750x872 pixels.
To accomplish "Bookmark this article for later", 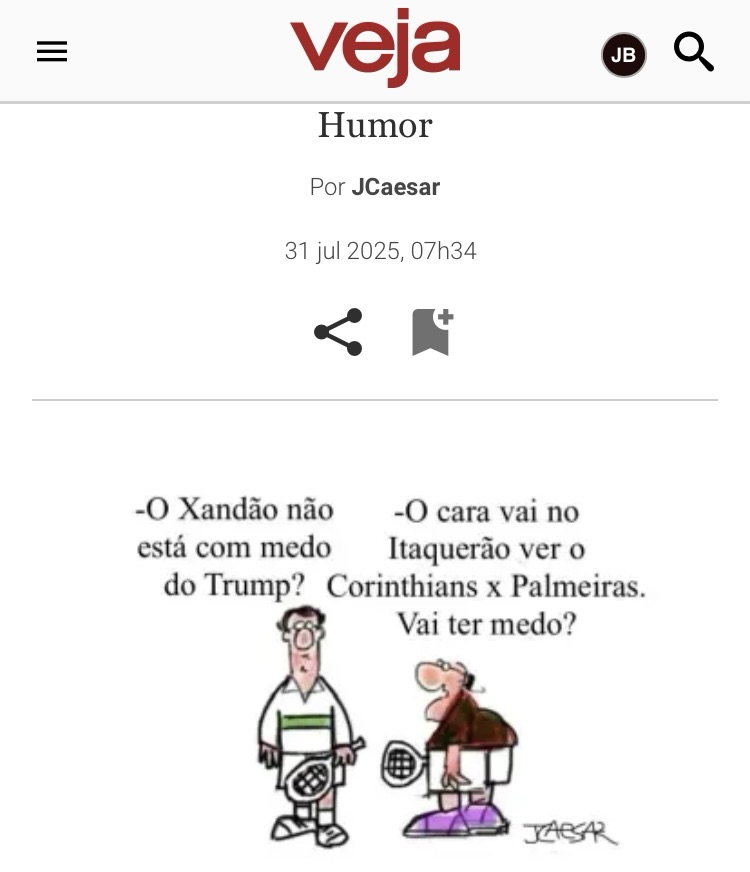I will pyautogui.click(x=431, y=332).
